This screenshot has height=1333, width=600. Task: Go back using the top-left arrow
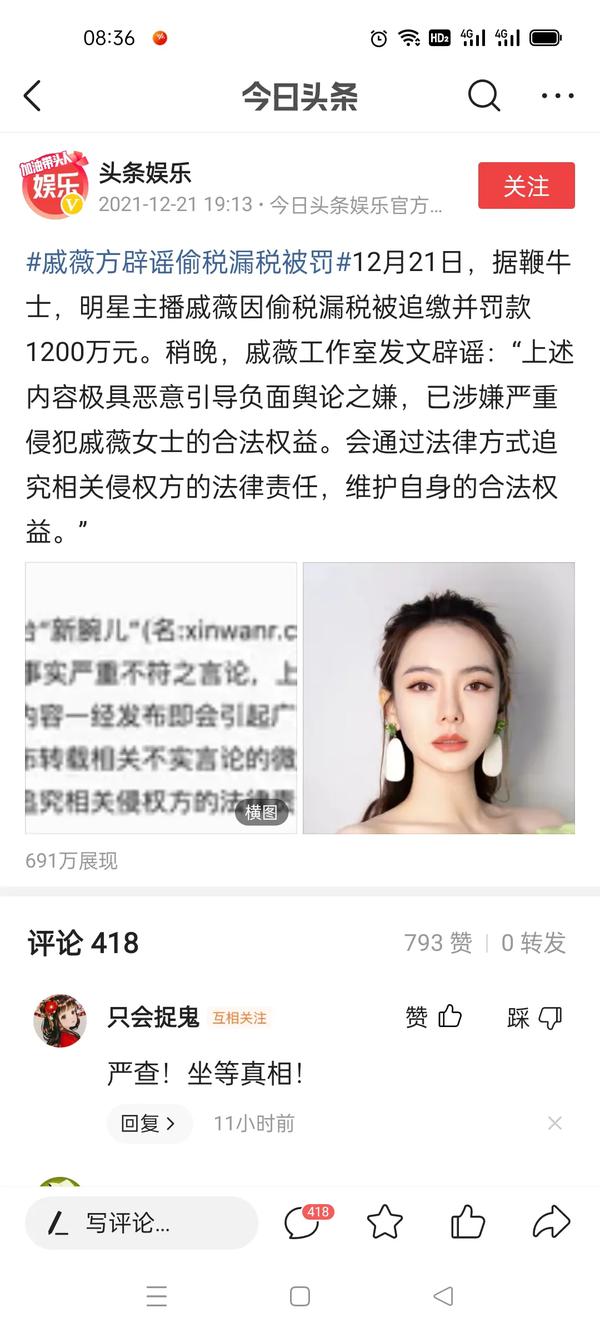point(32,97)
